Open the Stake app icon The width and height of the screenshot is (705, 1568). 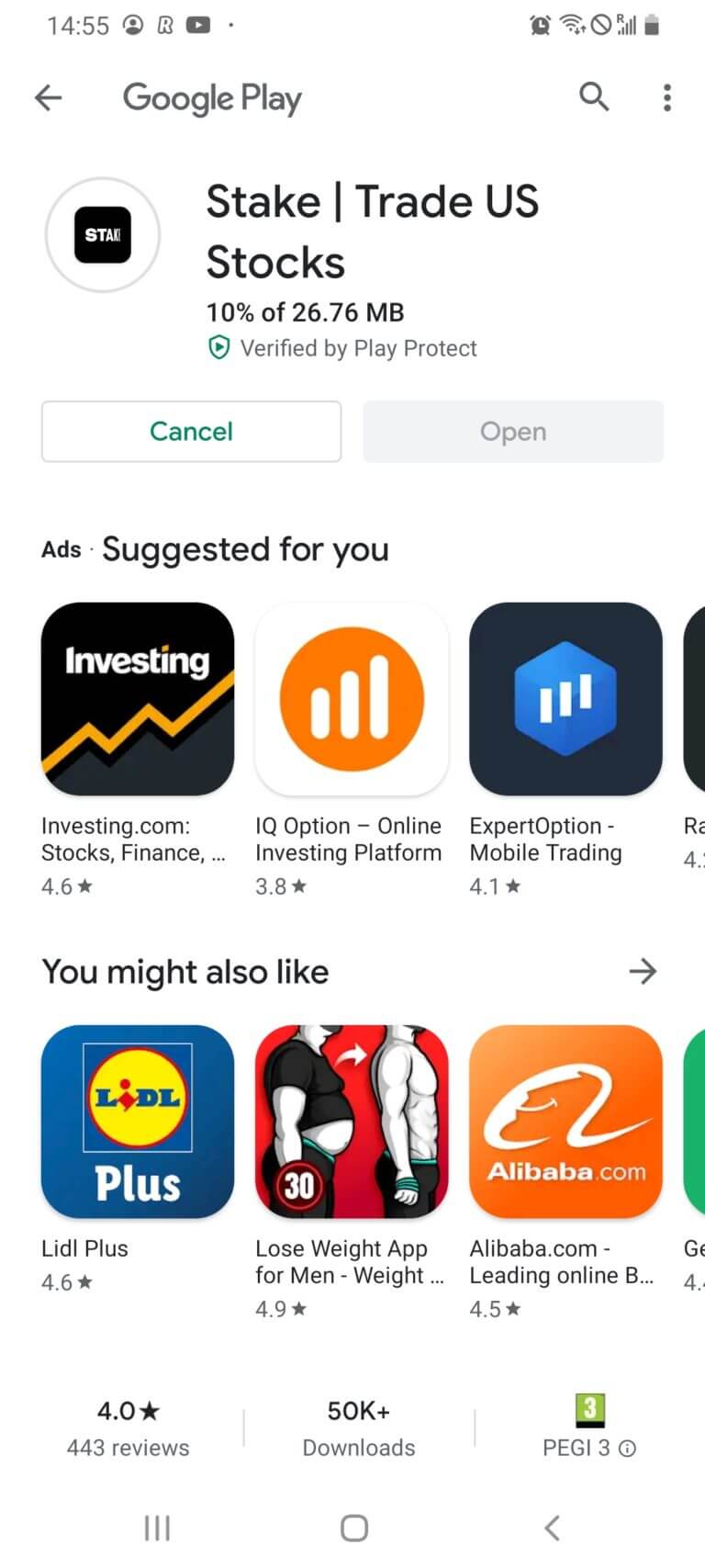click(x=103, y=234)
